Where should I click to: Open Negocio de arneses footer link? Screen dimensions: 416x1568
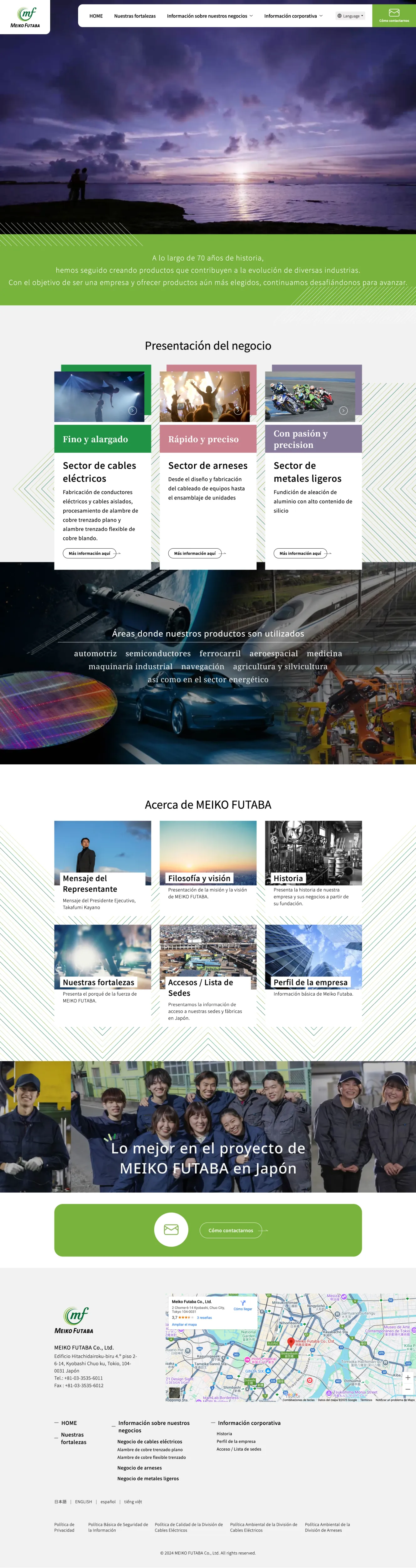point(139,1468)
